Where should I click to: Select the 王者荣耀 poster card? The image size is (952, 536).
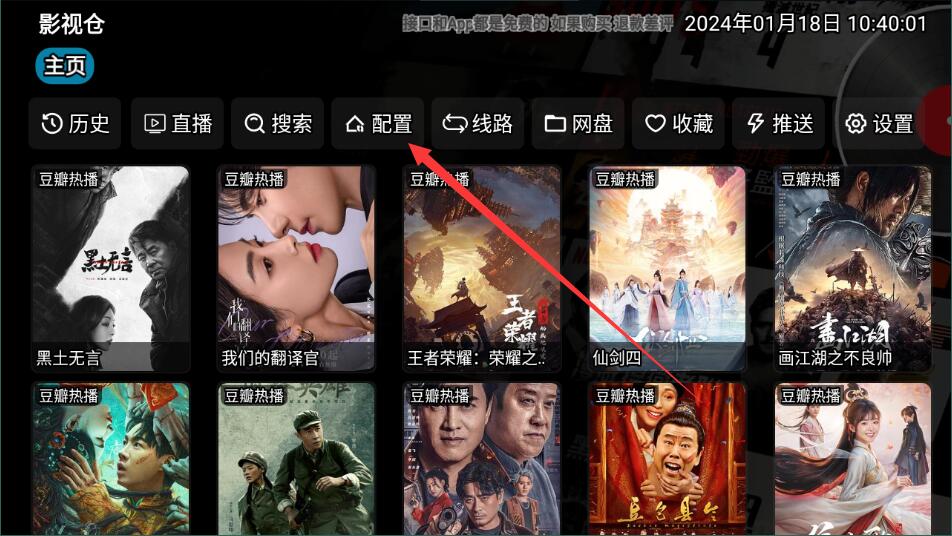(482, 268)
